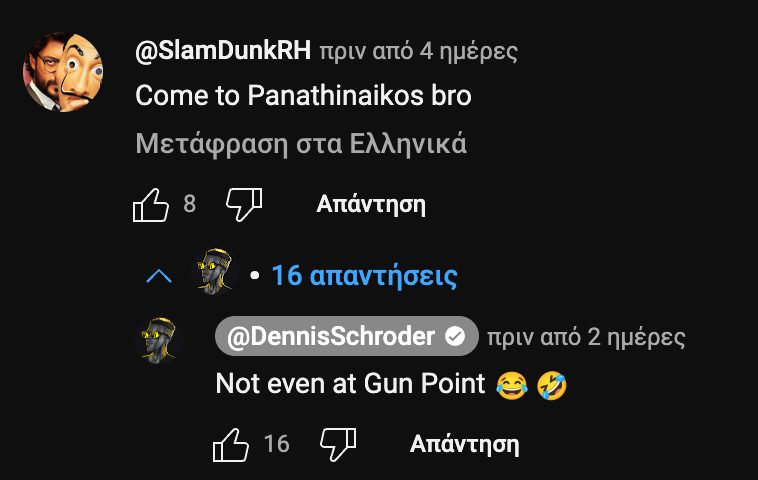
Task: Like the comment by @SlamDunkRH
Action: pyautogui.click(x=151, y=205)
